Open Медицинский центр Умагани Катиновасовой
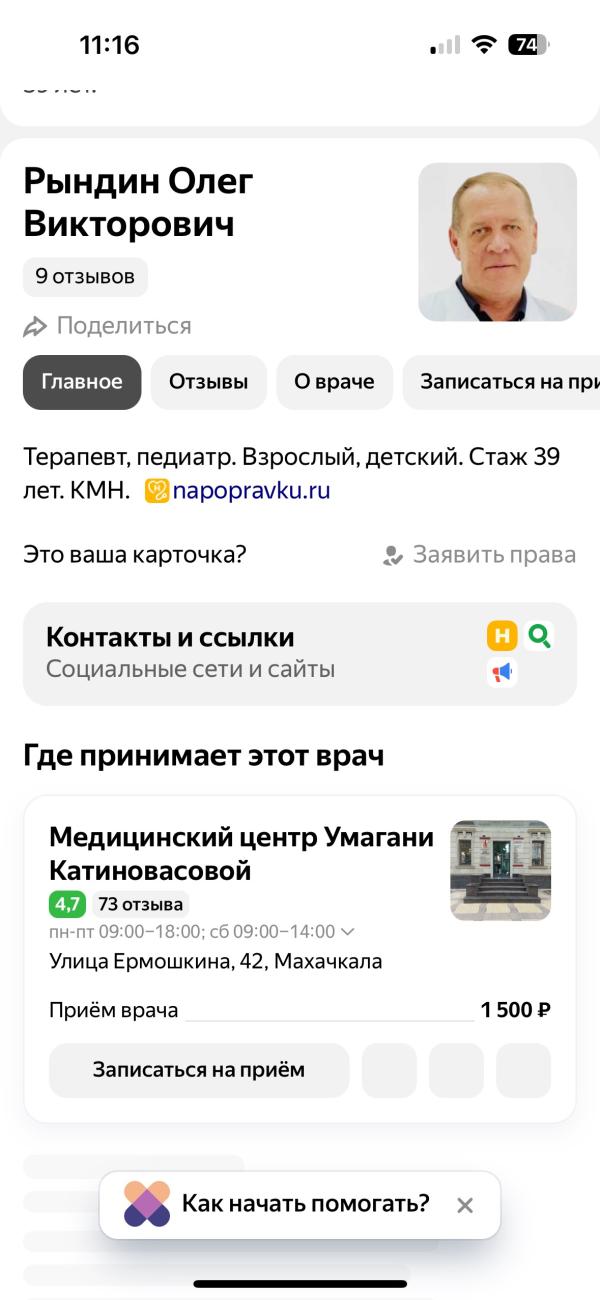This screenshot has width=600, height=1300. click(241, 853)
